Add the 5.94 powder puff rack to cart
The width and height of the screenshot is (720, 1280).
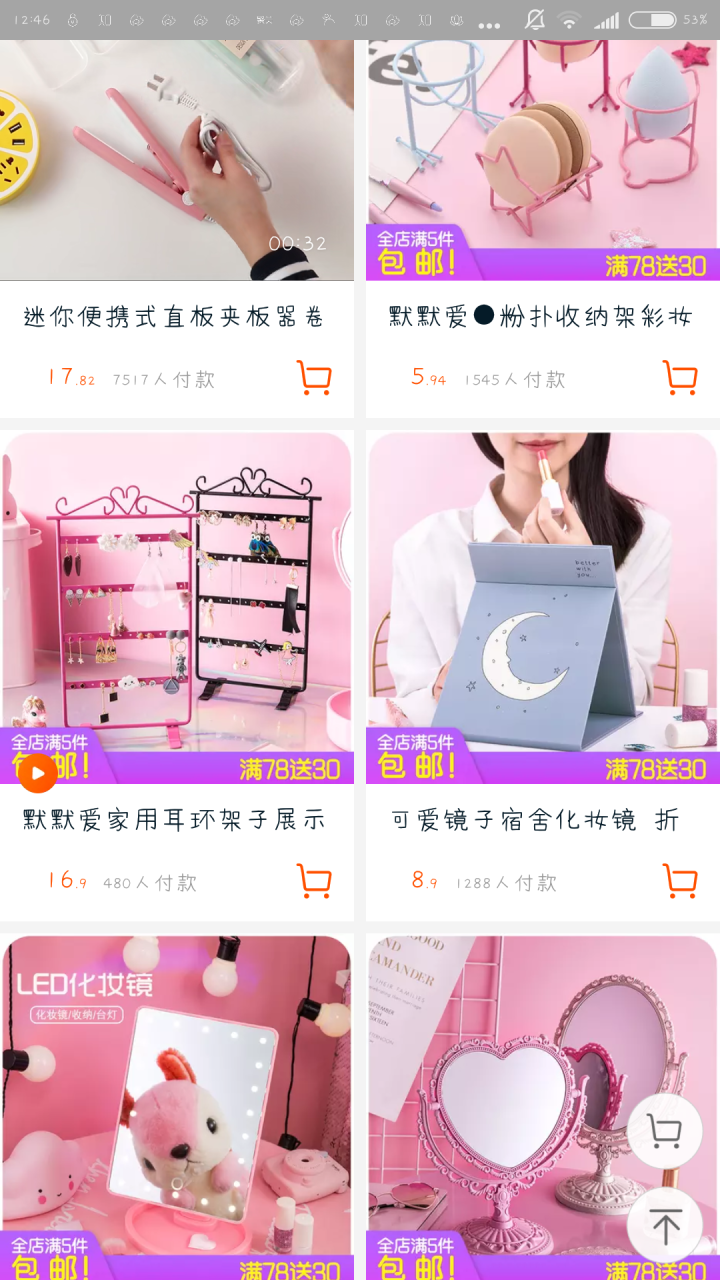680,378
